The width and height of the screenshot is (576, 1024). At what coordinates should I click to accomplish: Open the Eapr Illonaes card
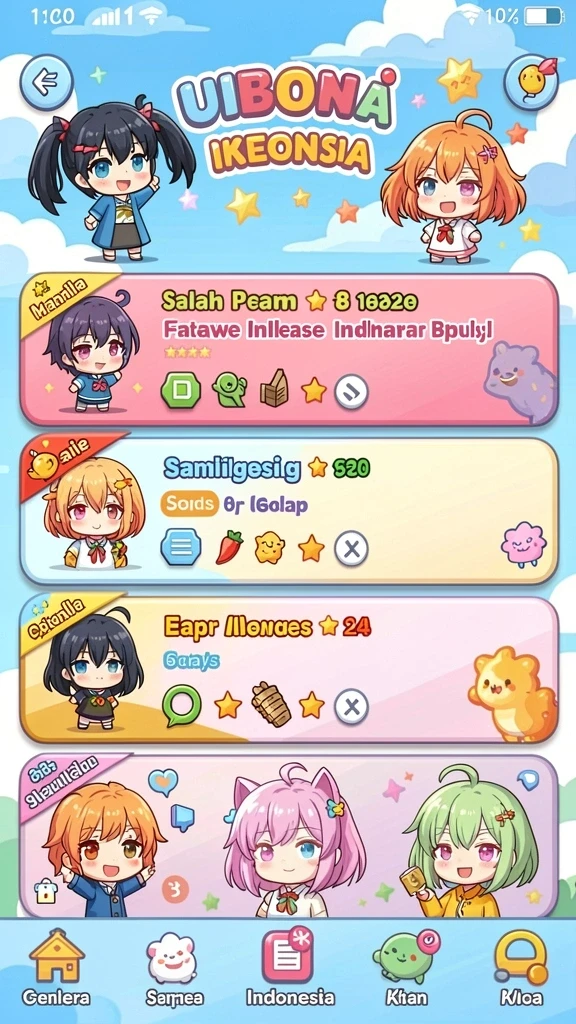coord(289,670)
